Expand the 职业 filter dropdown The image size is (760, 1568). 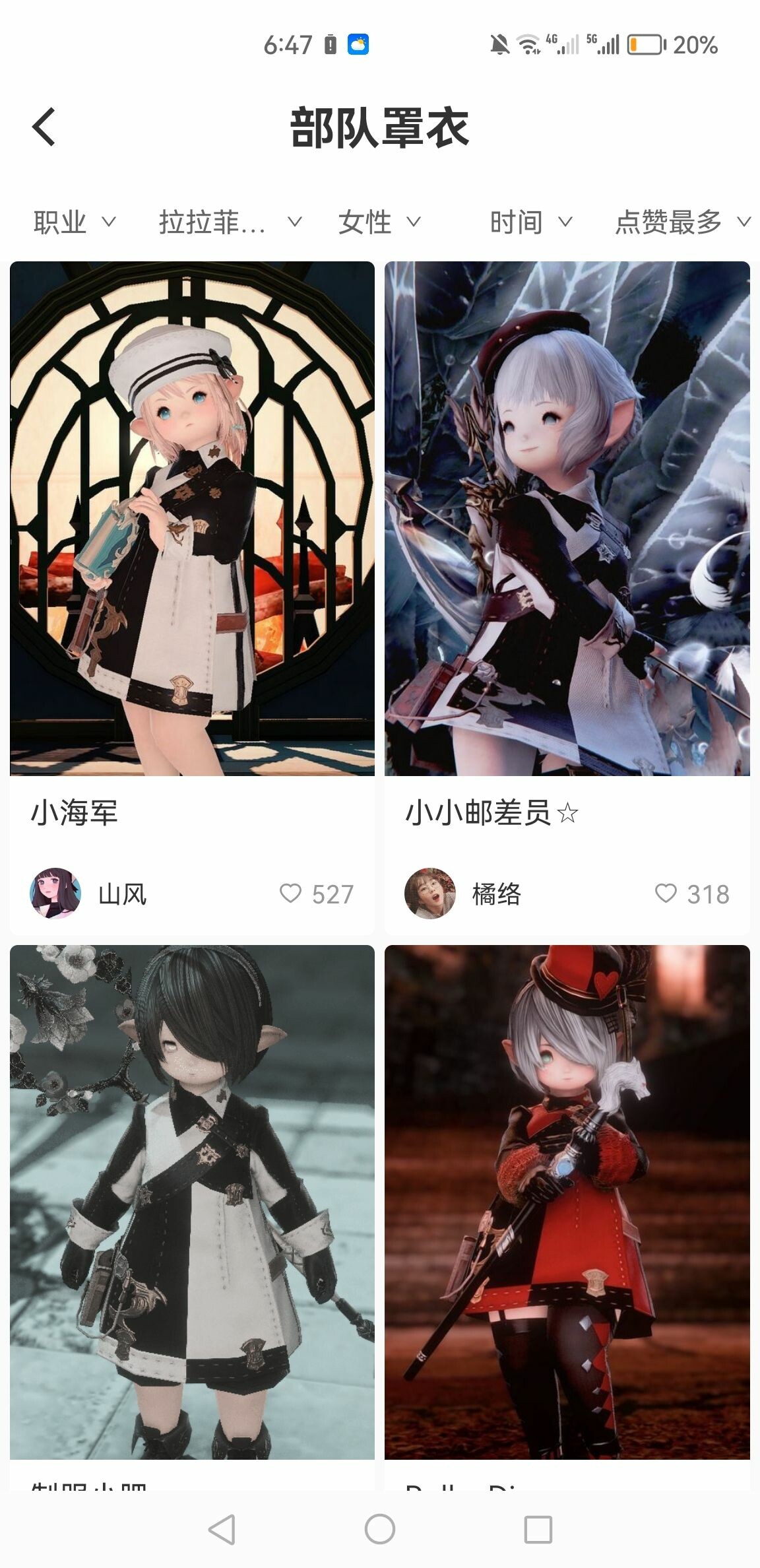coord(75,222)
